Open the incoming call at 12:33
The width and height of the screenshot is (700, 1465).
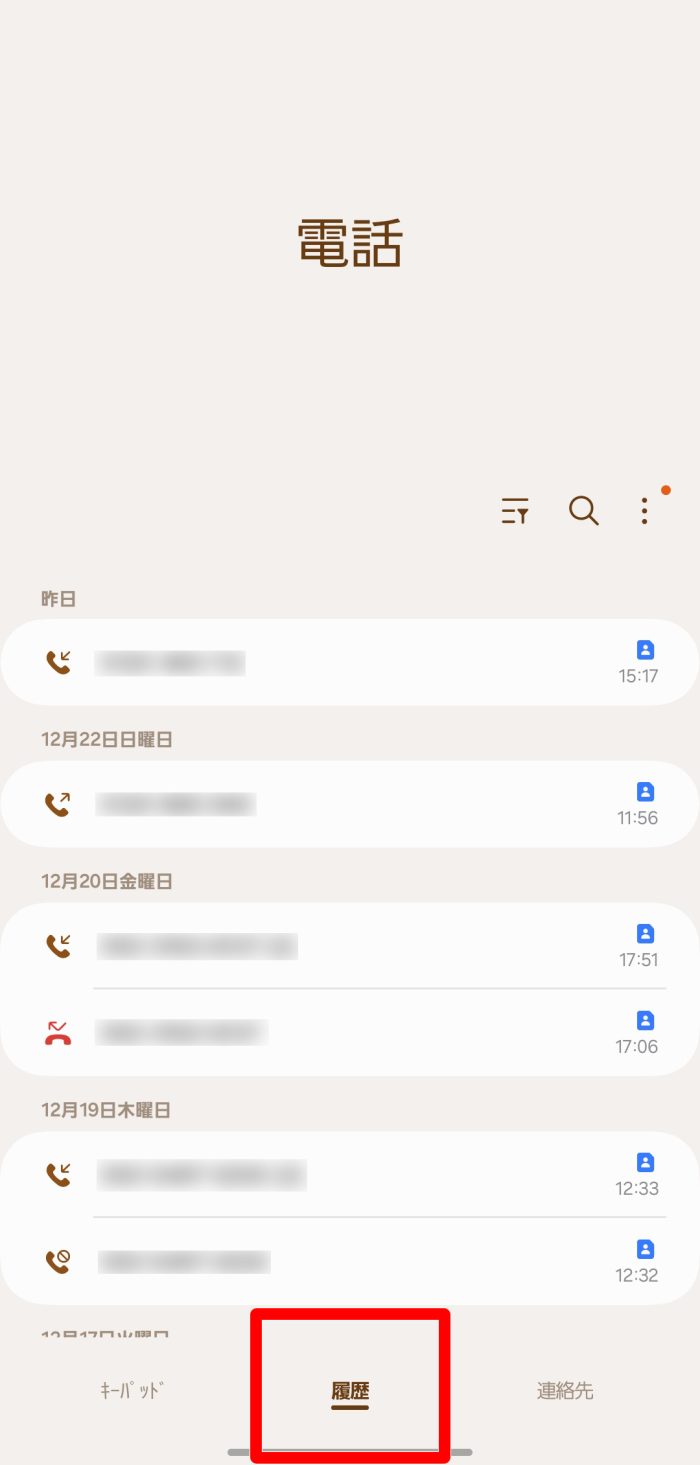350,1174
